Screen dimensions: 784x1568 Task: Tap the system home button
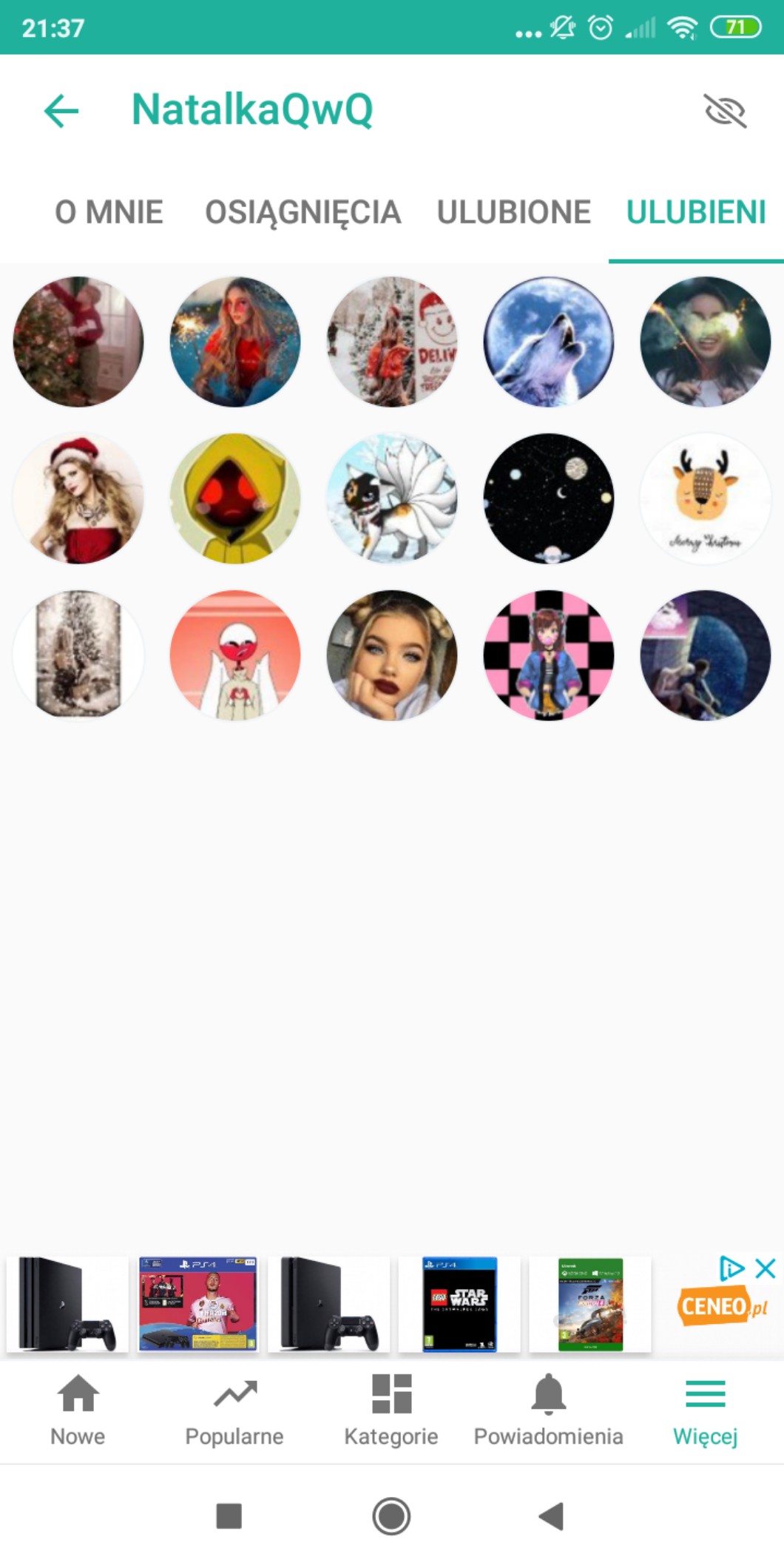(391, 1516)
